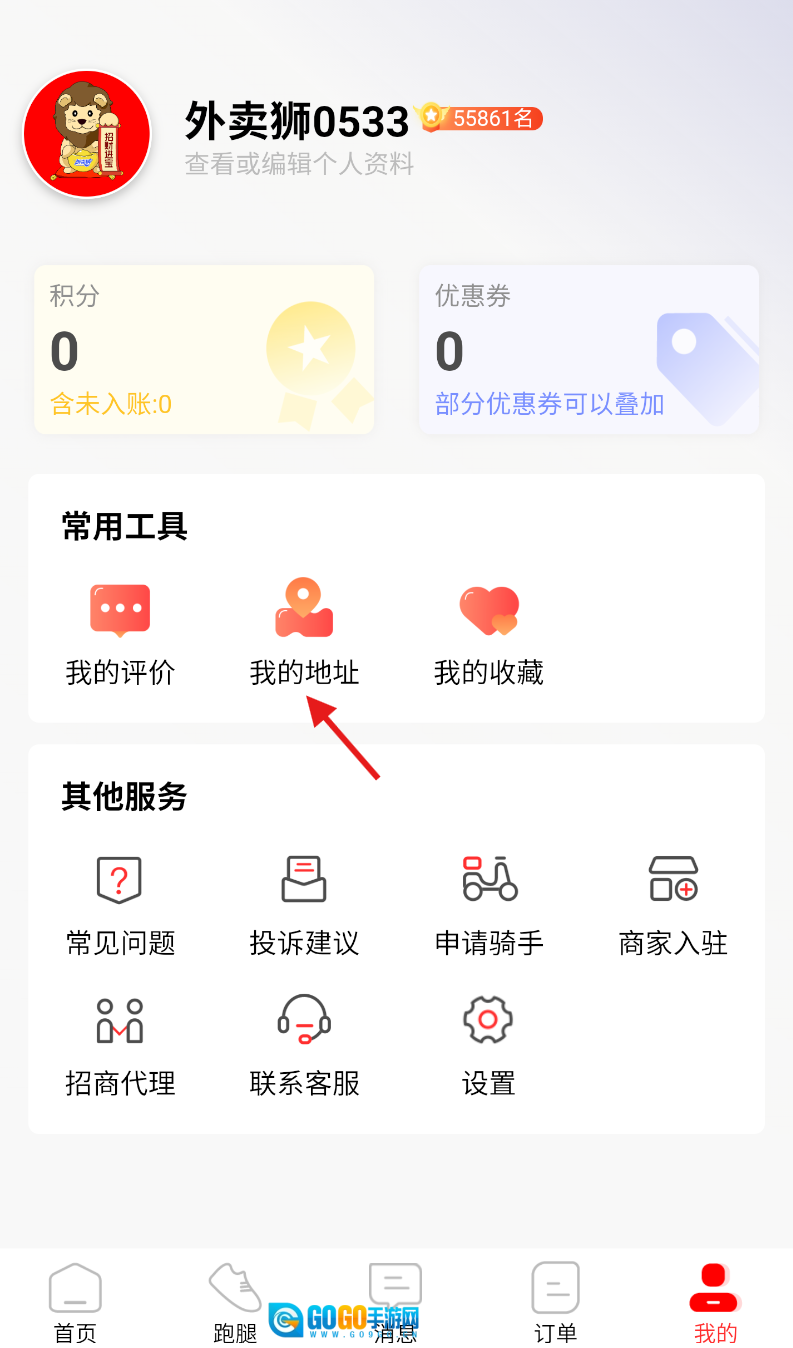Screen dimensions: 793x1348
Task: Open 商家入驻 merchant registration
Action: click(673, 903)
